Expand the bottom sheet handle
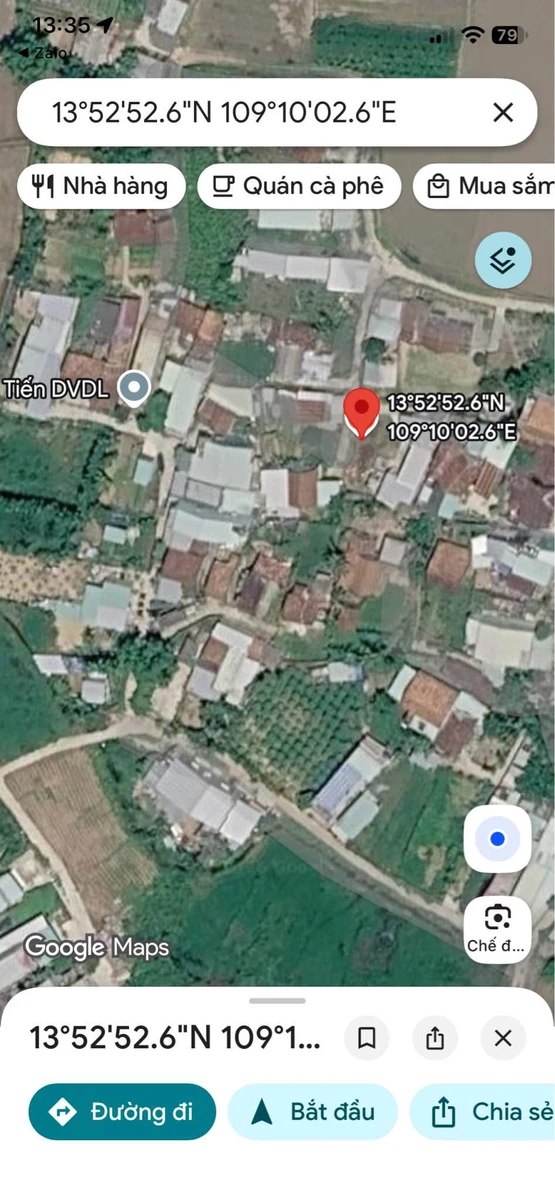Image resolution: width=555 pixels, height=1200 pixels. [277, 1001]
